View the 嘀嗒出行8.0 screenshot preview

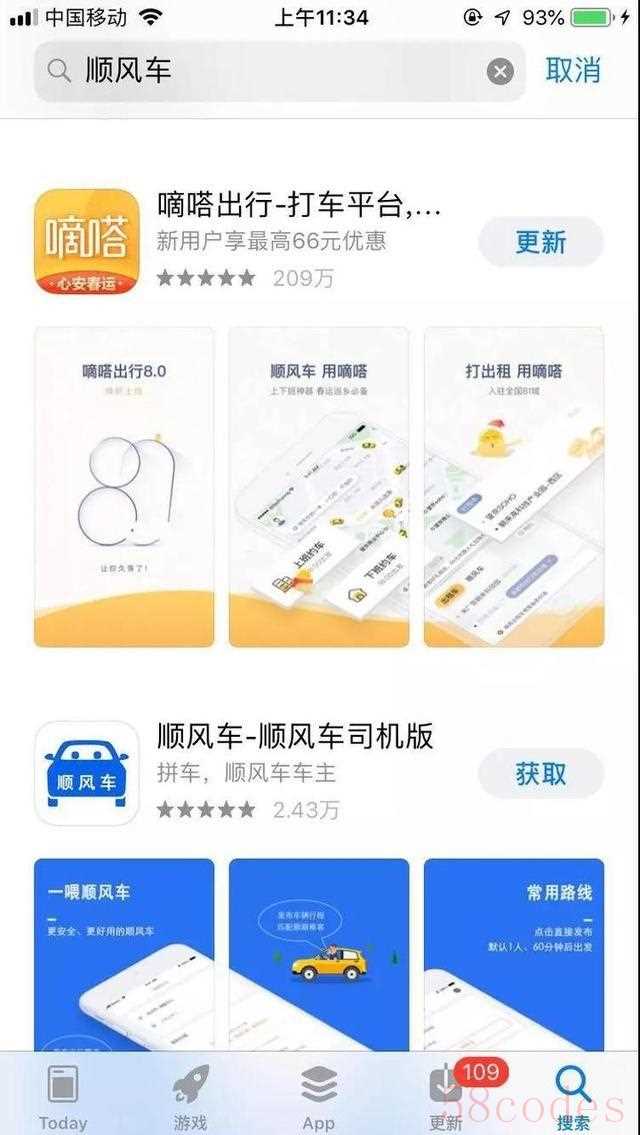[x=124, y=487]
